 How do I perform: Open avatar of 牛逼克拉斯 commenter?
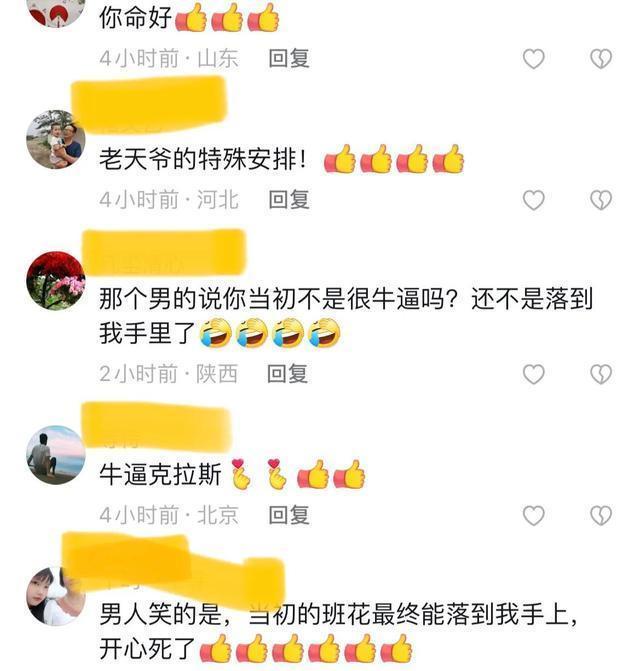55,455
